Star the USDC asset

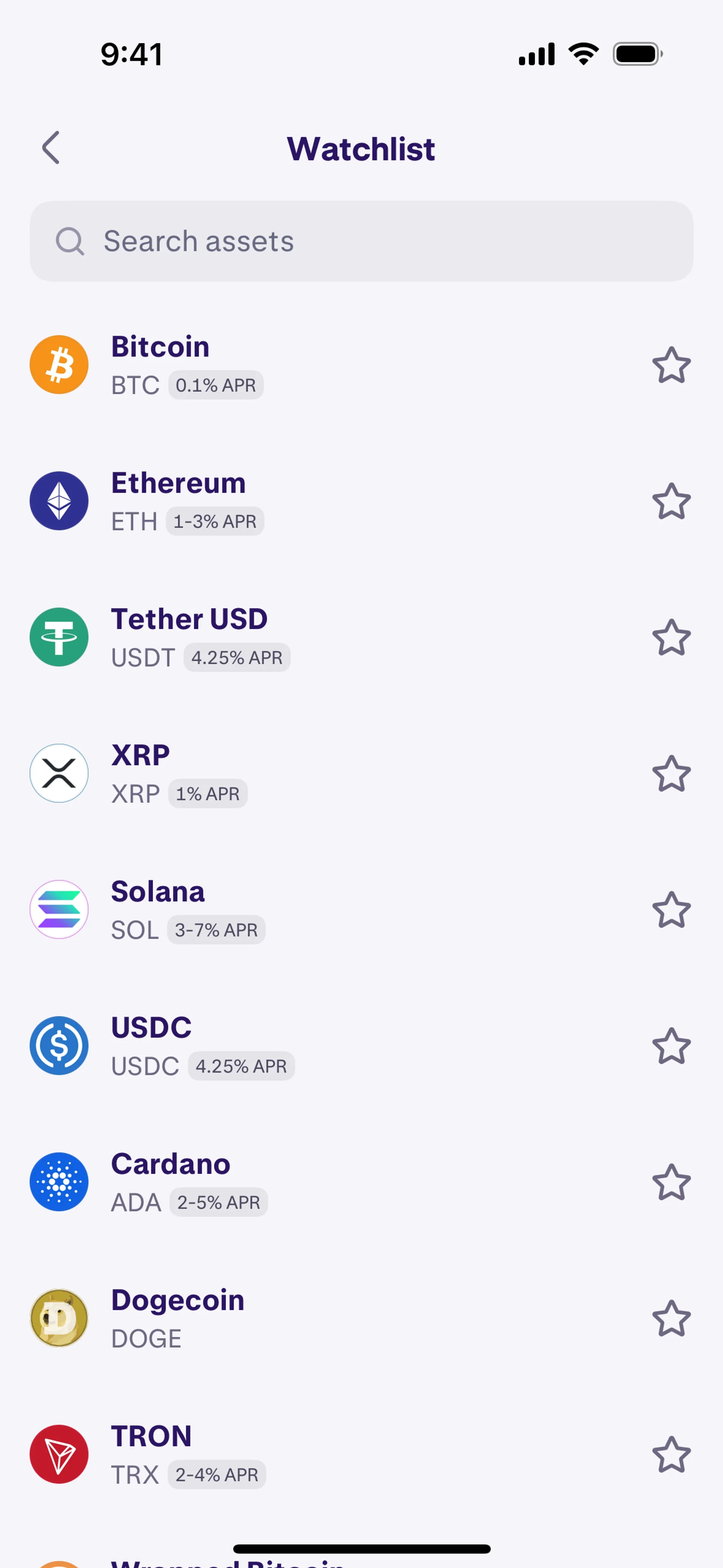tap(671, 1046)
